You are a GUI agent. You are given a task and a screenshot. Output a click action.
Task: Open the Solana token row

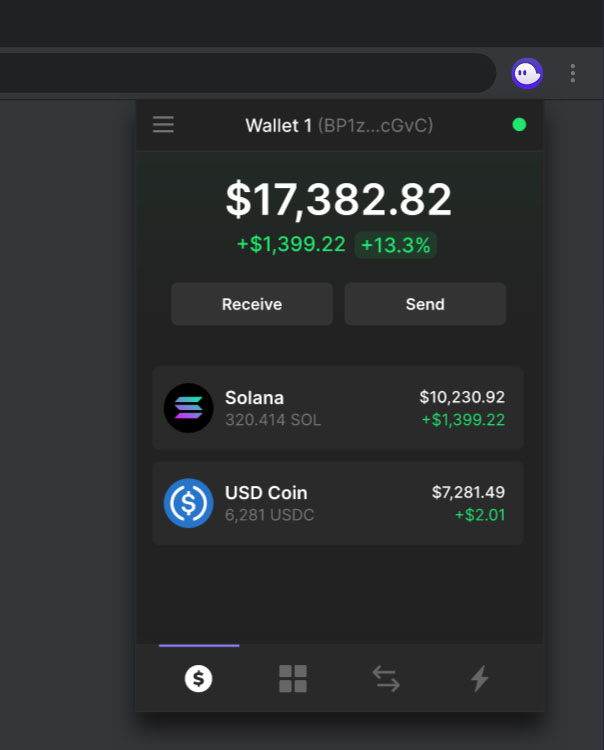338,408
